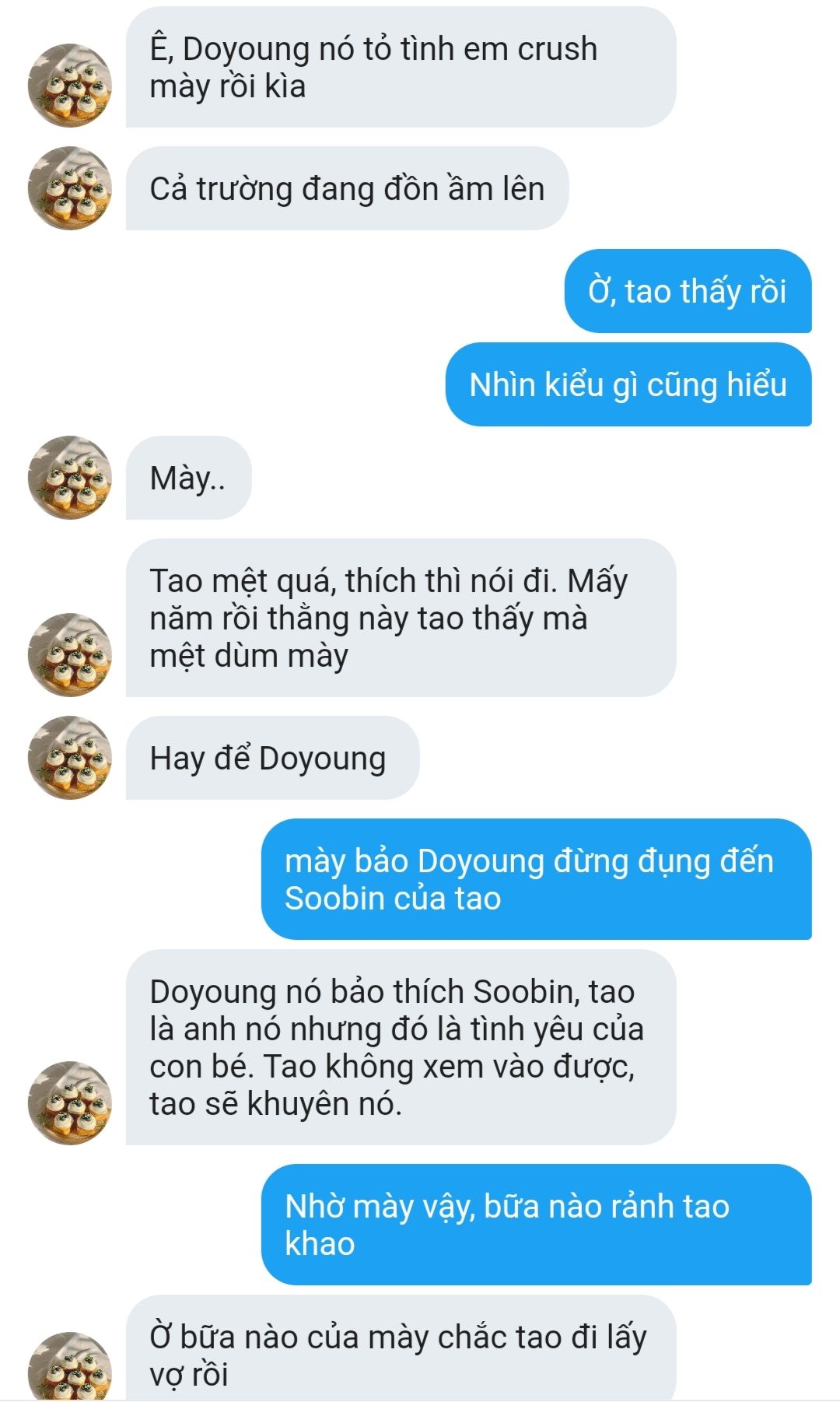This screenshot has width=840, height=1402.
Task: Tap message "mày bảo Doyoung đừng đụng đến Soobin"
Action: (x=536, y=879)
